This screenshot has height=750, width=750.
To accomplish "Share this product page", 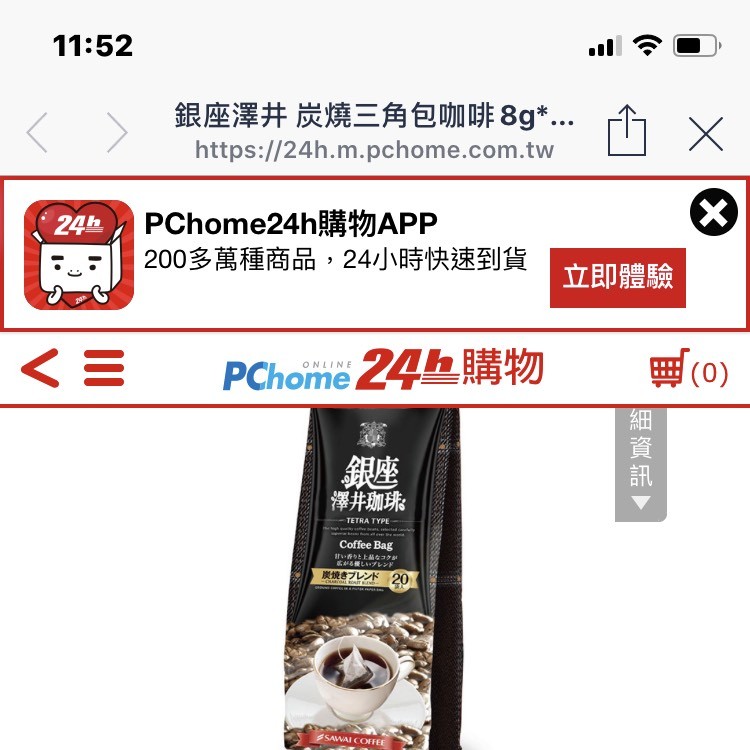I will [x=627, y=132].
